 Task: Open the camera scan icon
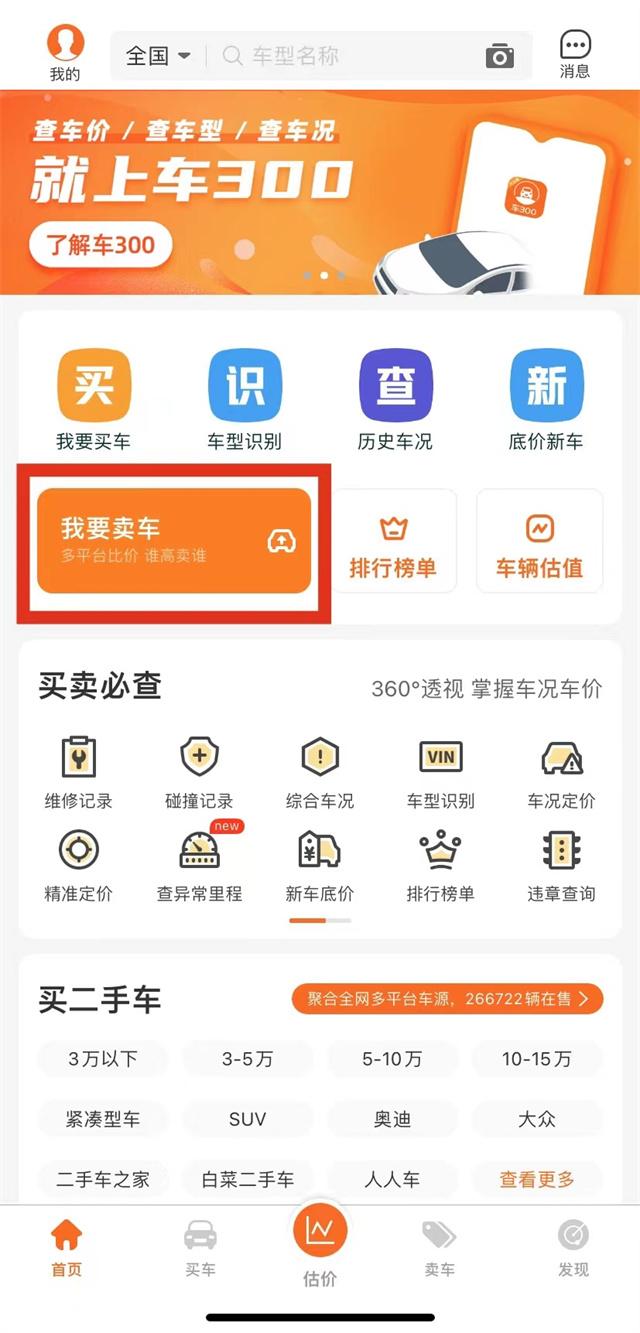tap(499, 56)
